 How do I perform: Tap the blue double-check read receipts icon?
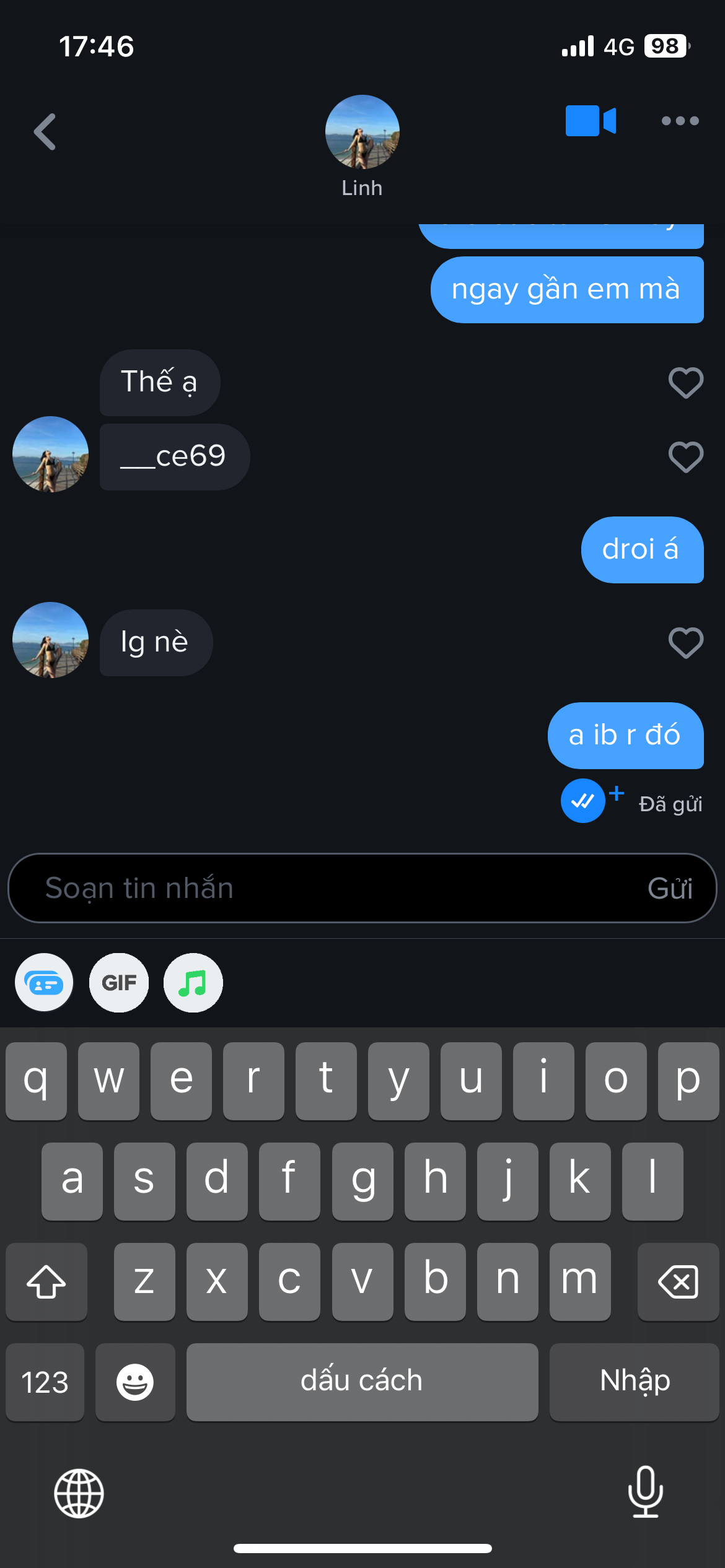(x=582, y=801)
